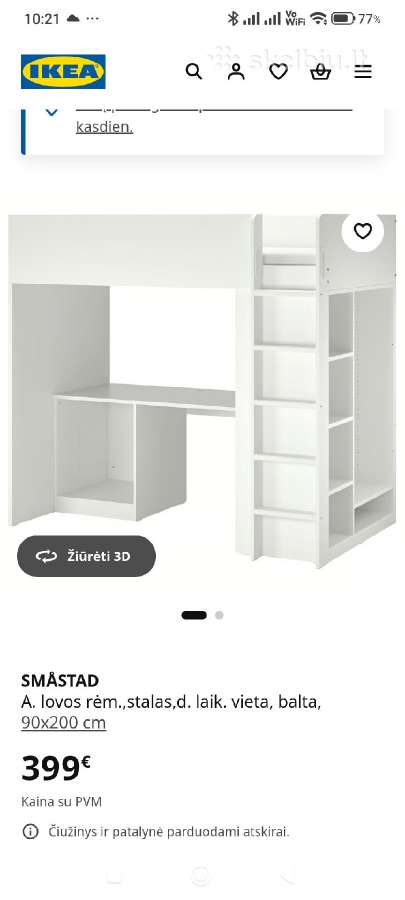This screenshot has width=405, height=900.
Task: Open the SMÅSTAD loft bed image
Action: point(202,390)
